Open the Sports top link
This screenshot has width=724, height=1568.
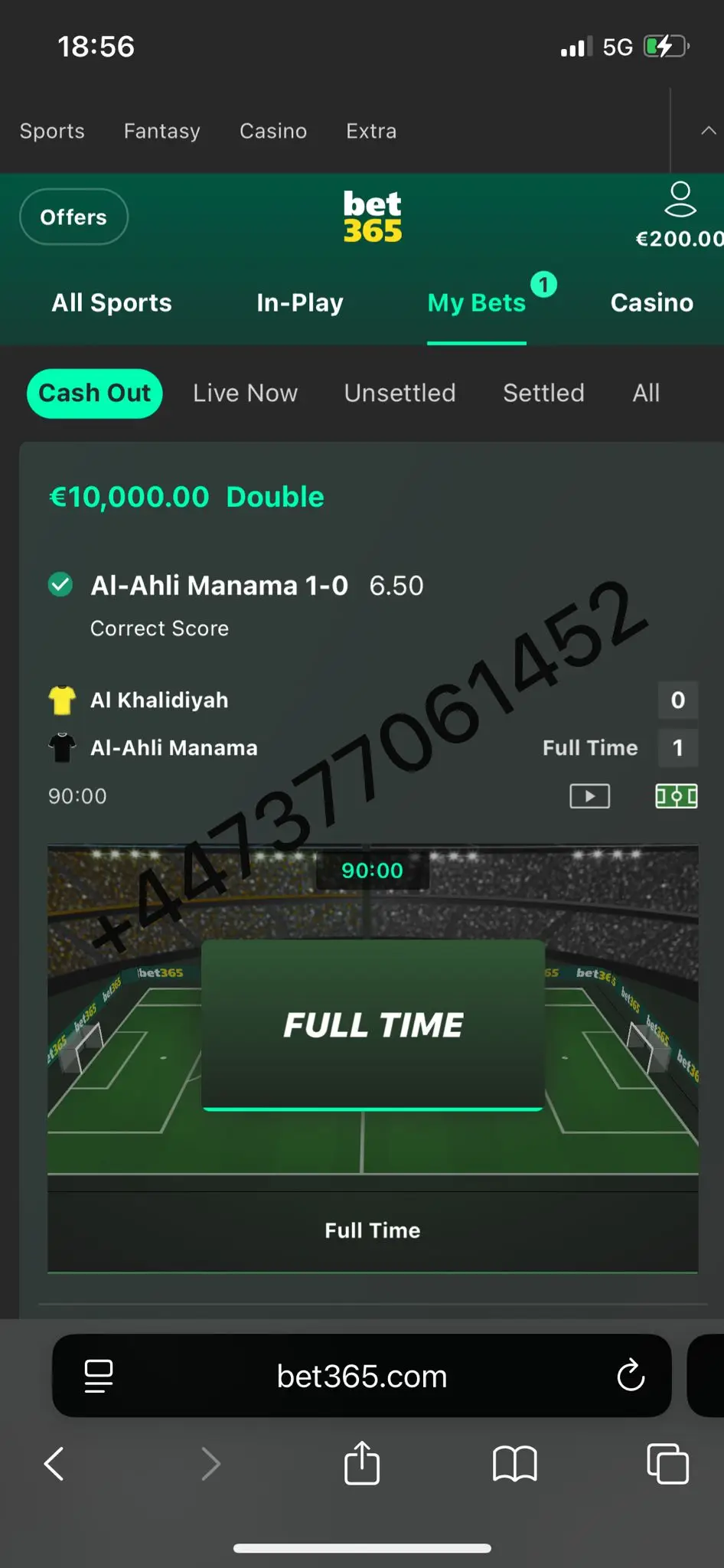(52, 132)
